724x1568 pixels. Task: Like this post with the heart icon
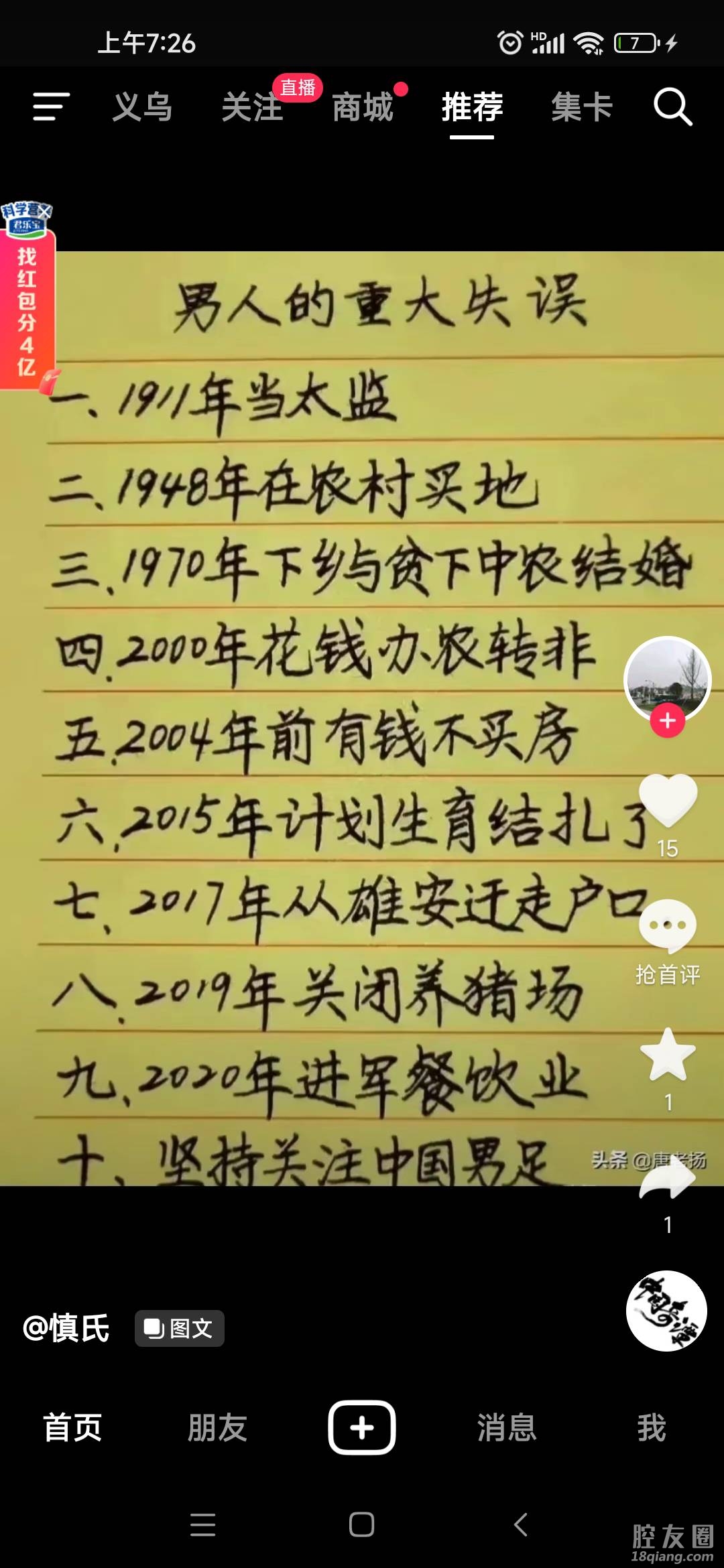click(x=668, y=800)
